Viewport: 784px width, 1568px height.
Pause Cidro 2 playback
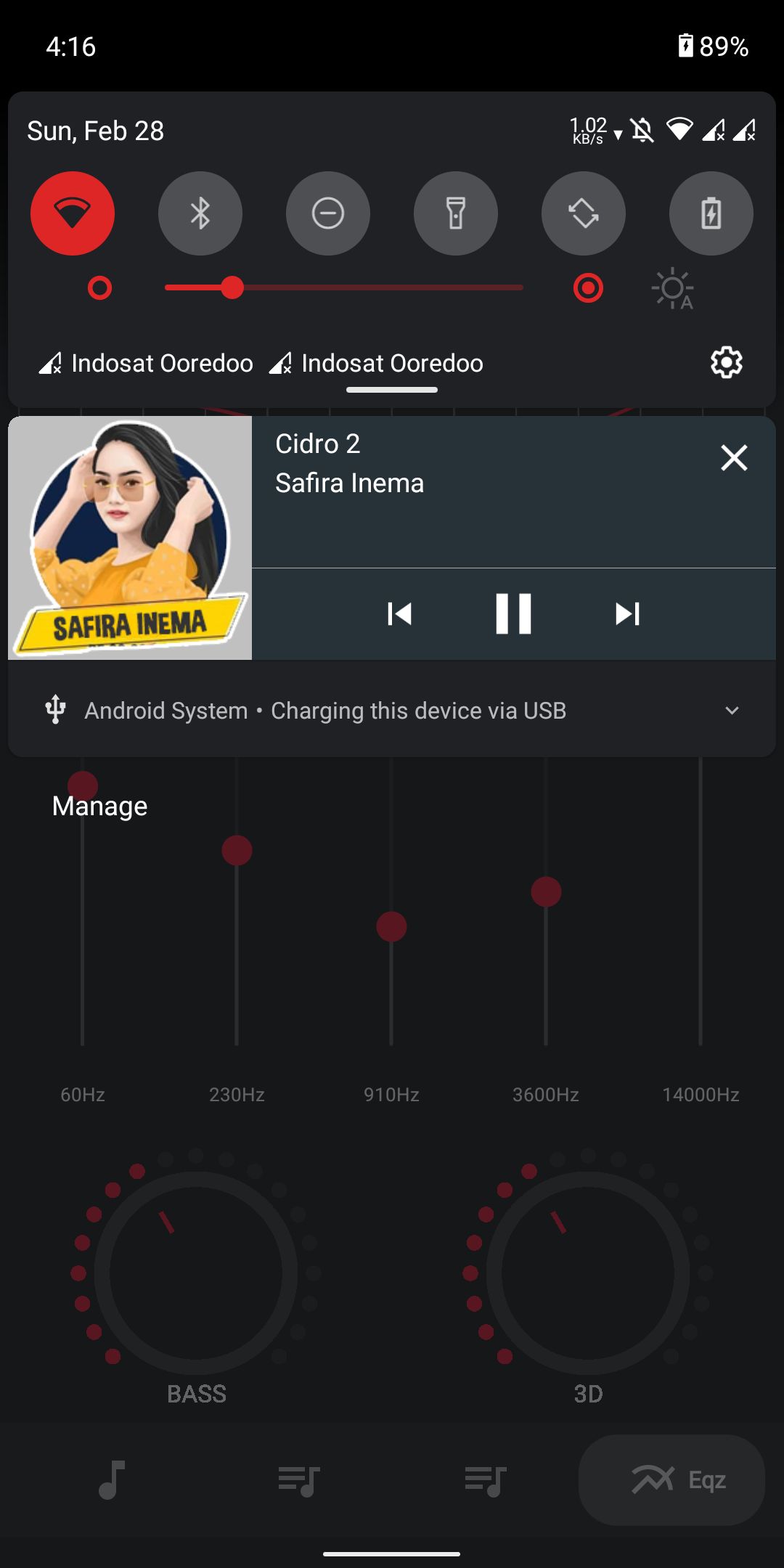click(x=513, y=614)
